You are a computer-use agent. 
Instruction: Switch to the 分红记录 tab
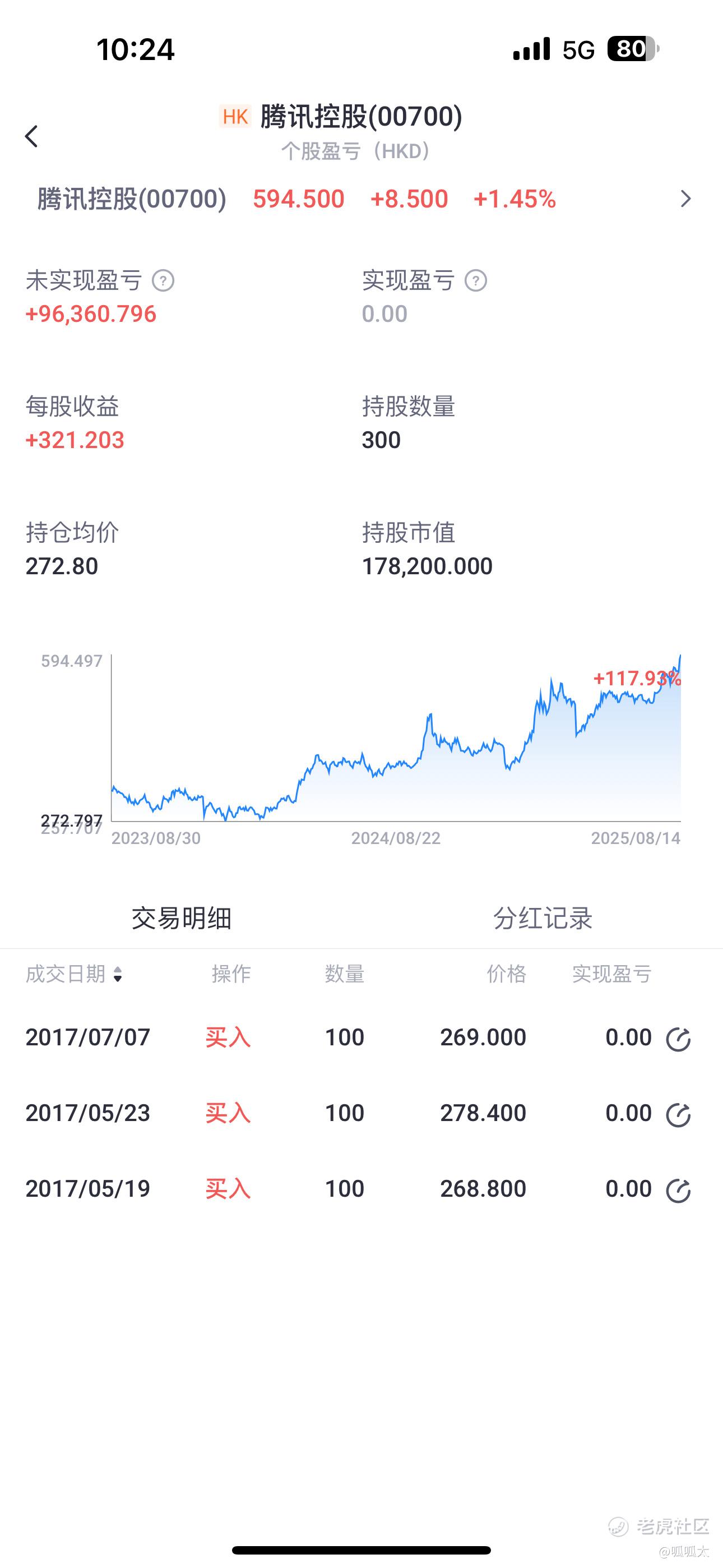coord(543,918)
